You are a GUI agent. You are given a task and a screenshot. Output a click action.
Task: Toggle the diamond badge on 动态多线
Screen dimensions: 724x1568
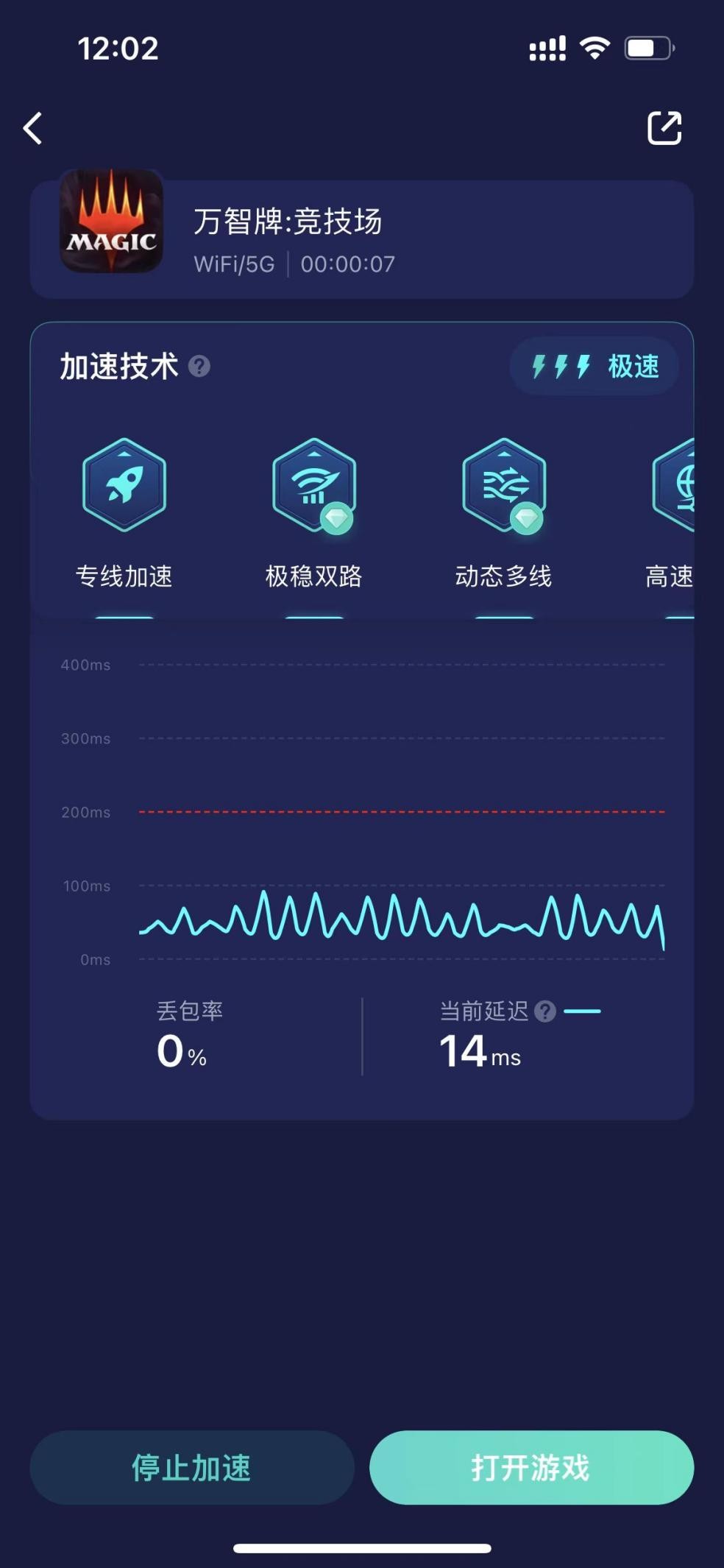pyautogui.click(x=525, y=518)
